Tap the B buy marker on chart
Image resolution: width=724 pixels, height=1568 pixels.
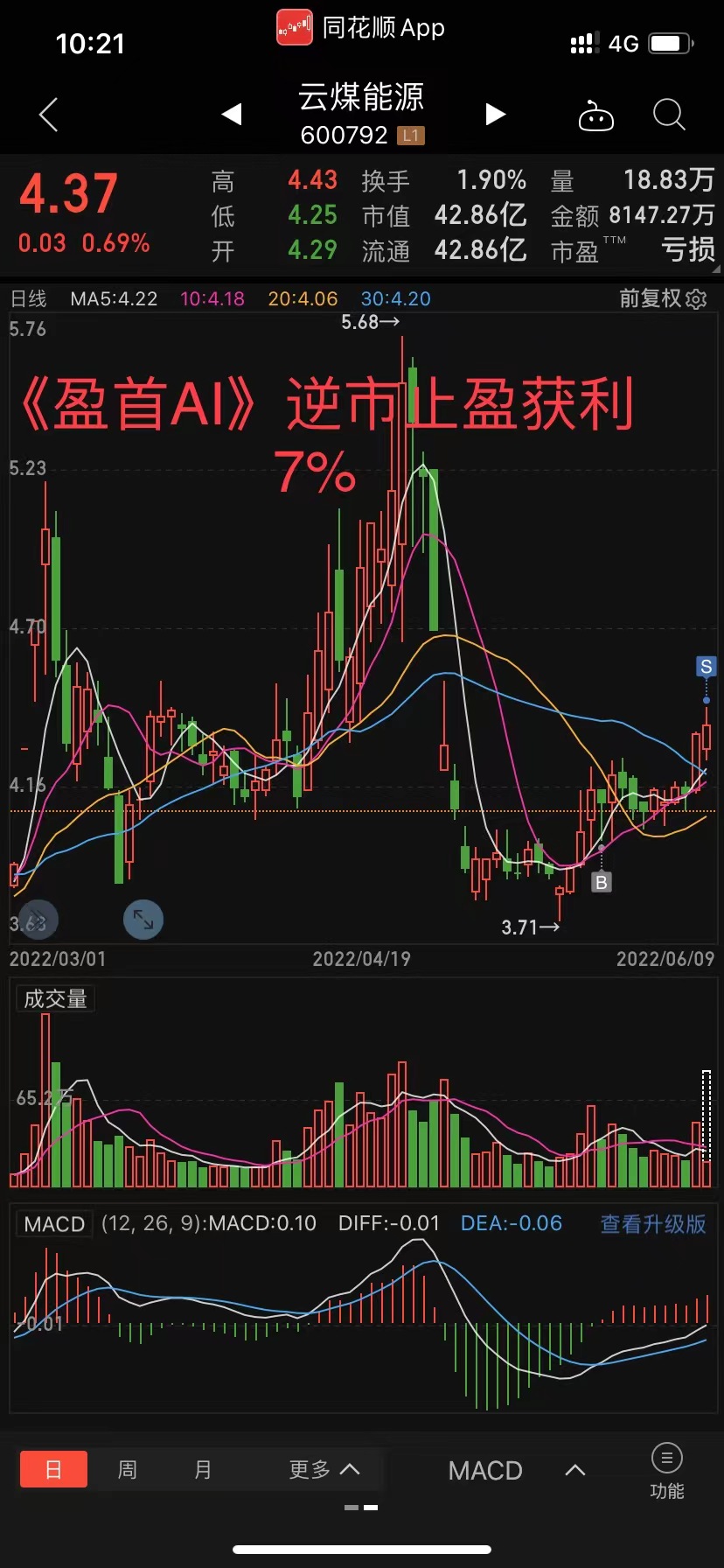pos(601,882)
